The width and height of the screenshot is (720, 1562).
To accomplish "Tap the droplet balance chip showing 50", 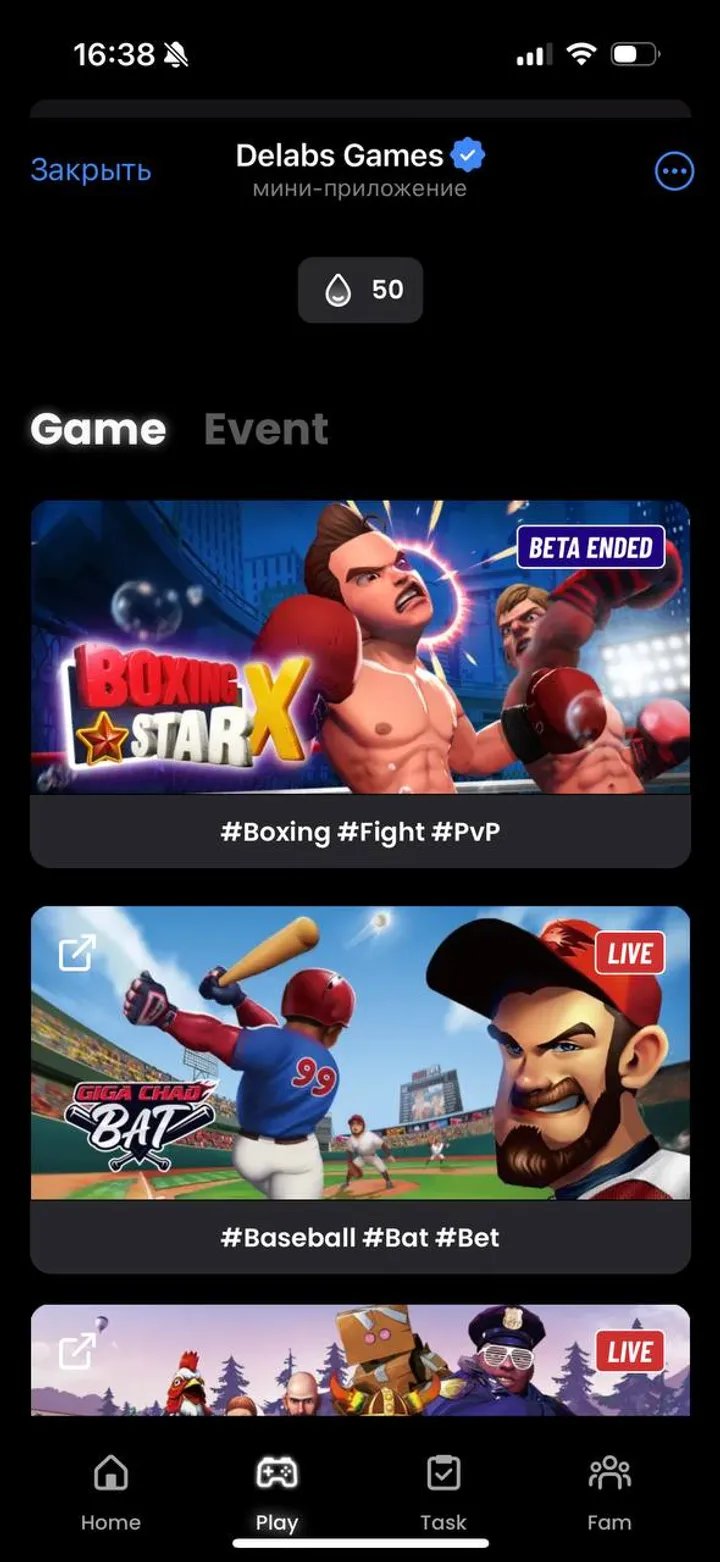I will point(360,290).
